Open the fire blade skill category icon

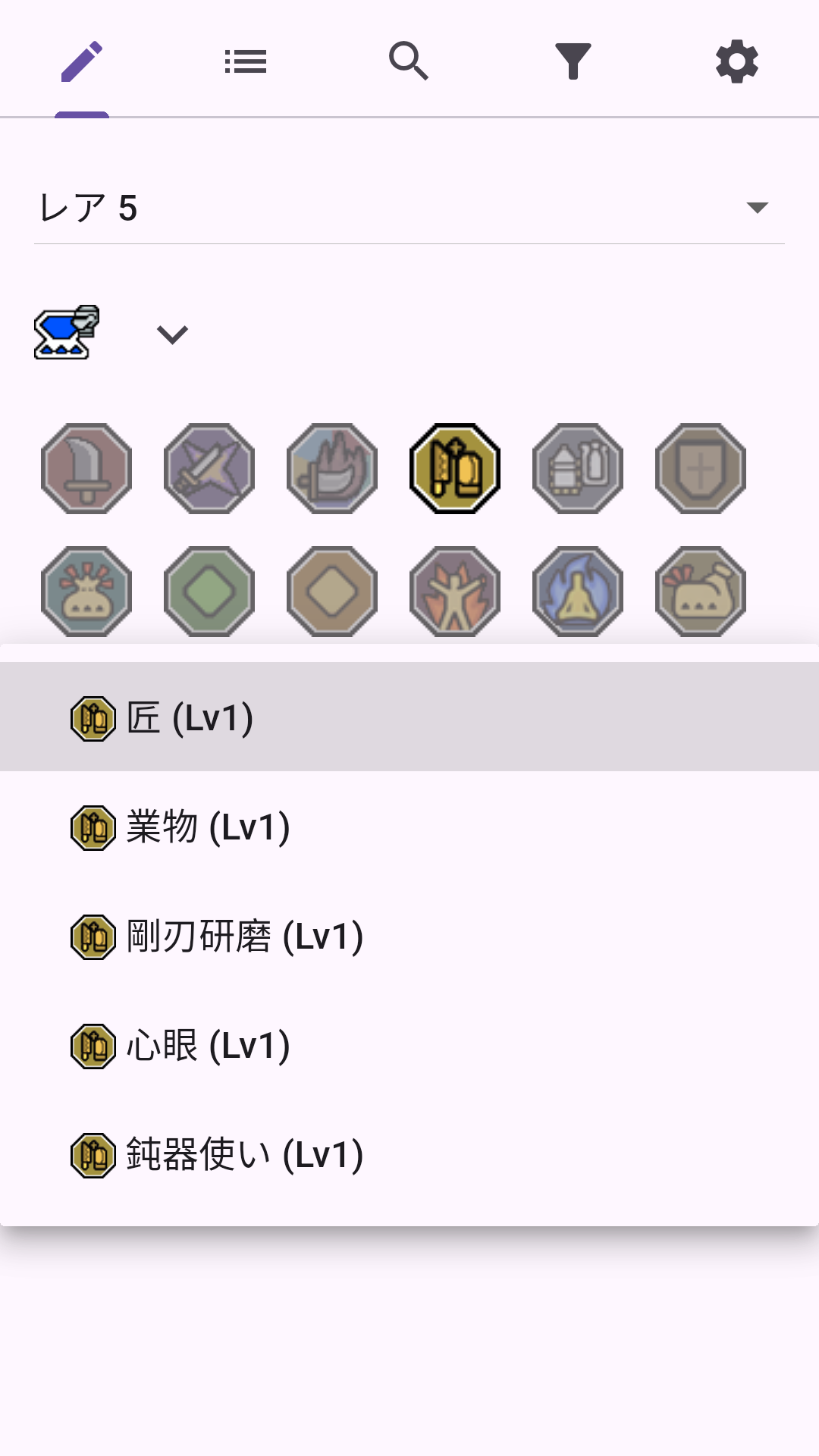[x=331, y=469]
